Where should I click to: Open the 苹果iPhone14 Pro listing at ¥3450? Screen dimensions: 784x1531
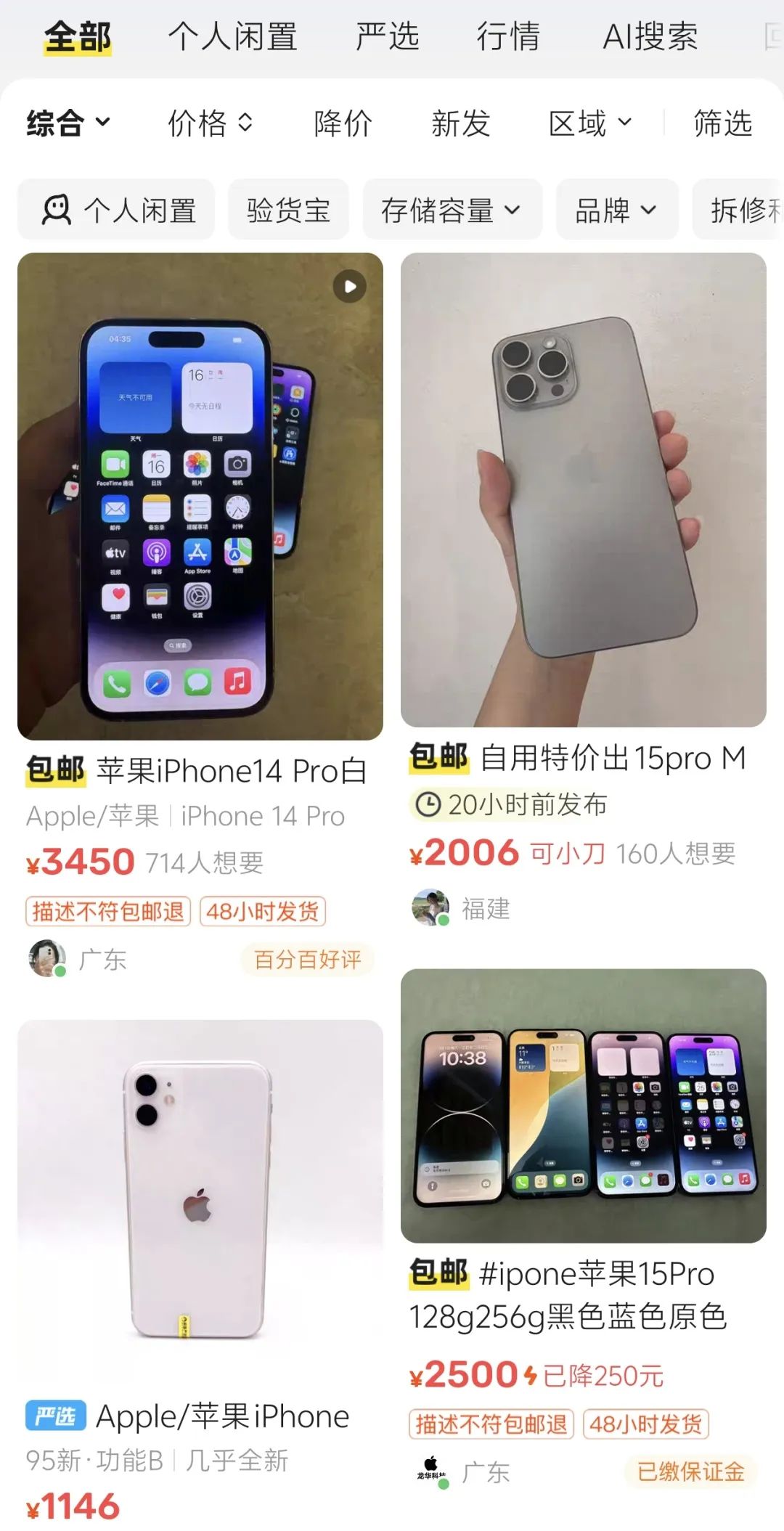[x=200, y=497]
